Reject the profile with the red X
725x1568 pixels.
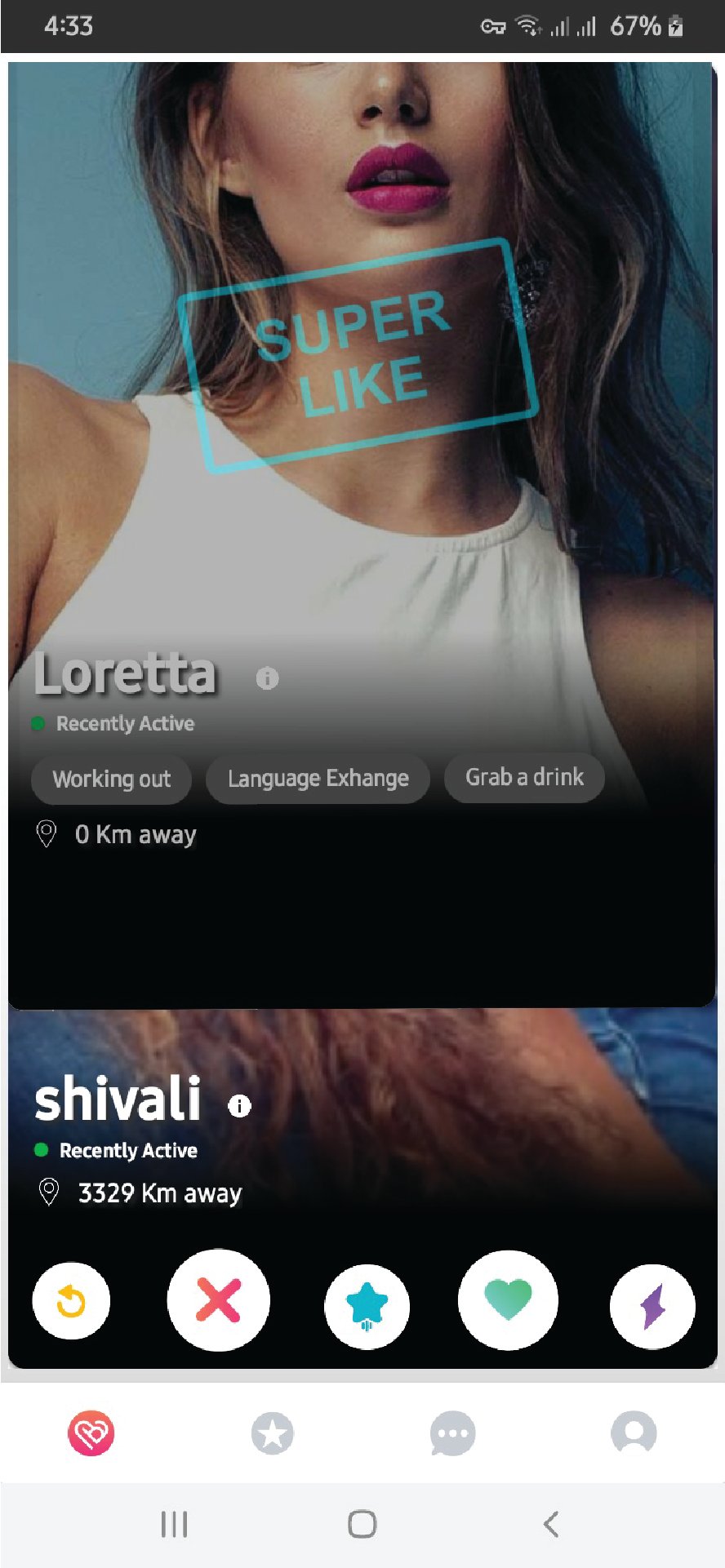(x=218, y=1299)
